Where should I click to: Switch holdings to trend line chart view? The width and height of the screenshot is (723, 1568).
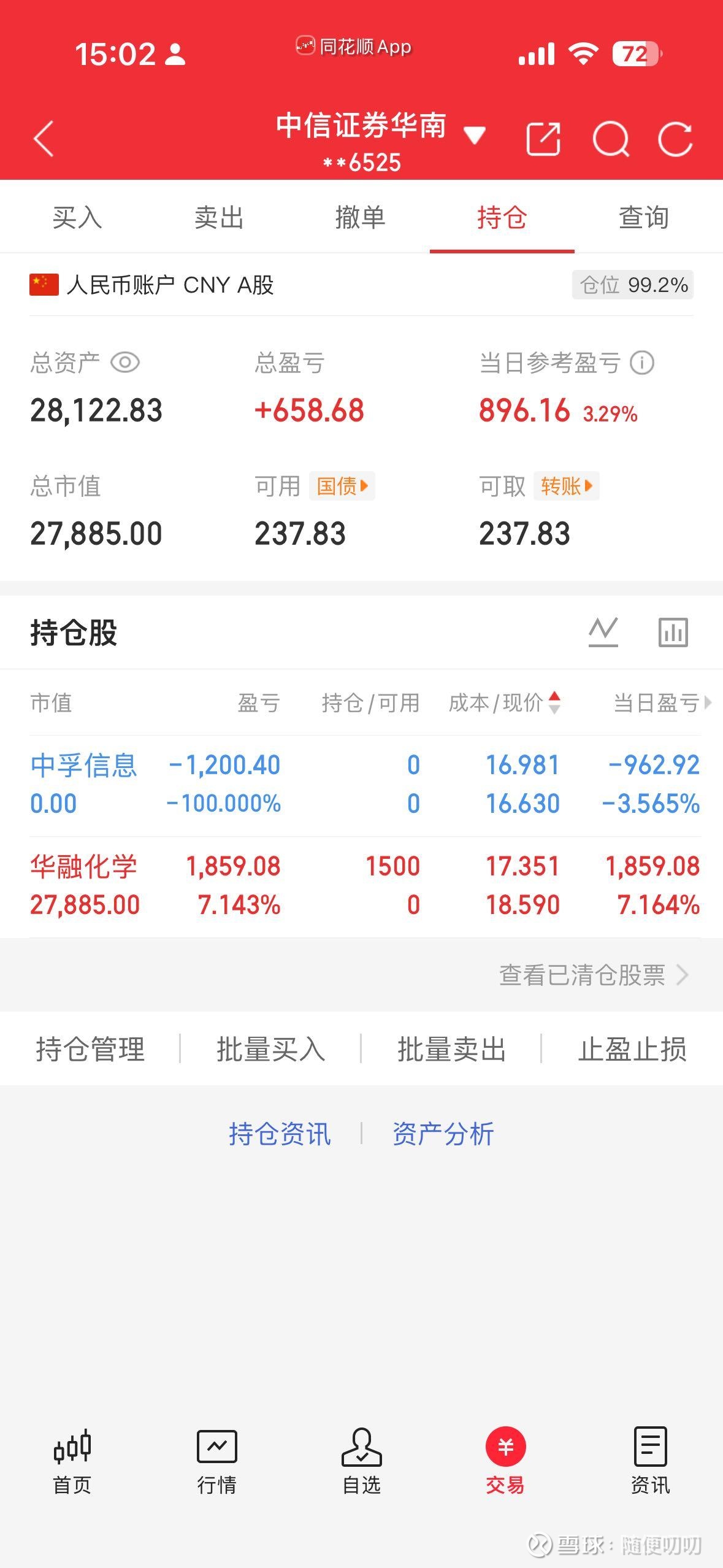(603, 632)
